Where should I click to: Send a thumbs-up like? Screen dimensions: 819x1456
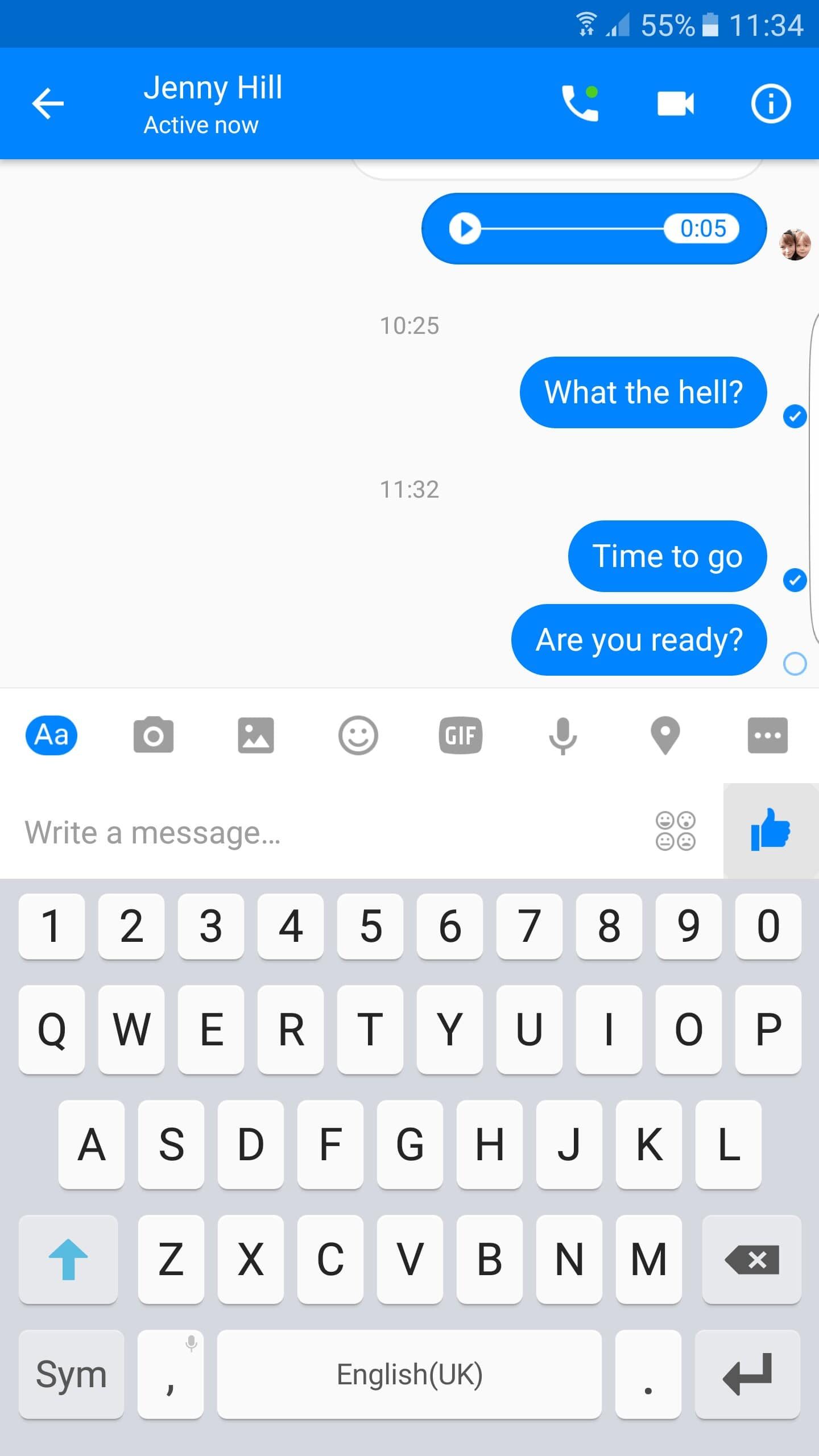pos(771,830)
